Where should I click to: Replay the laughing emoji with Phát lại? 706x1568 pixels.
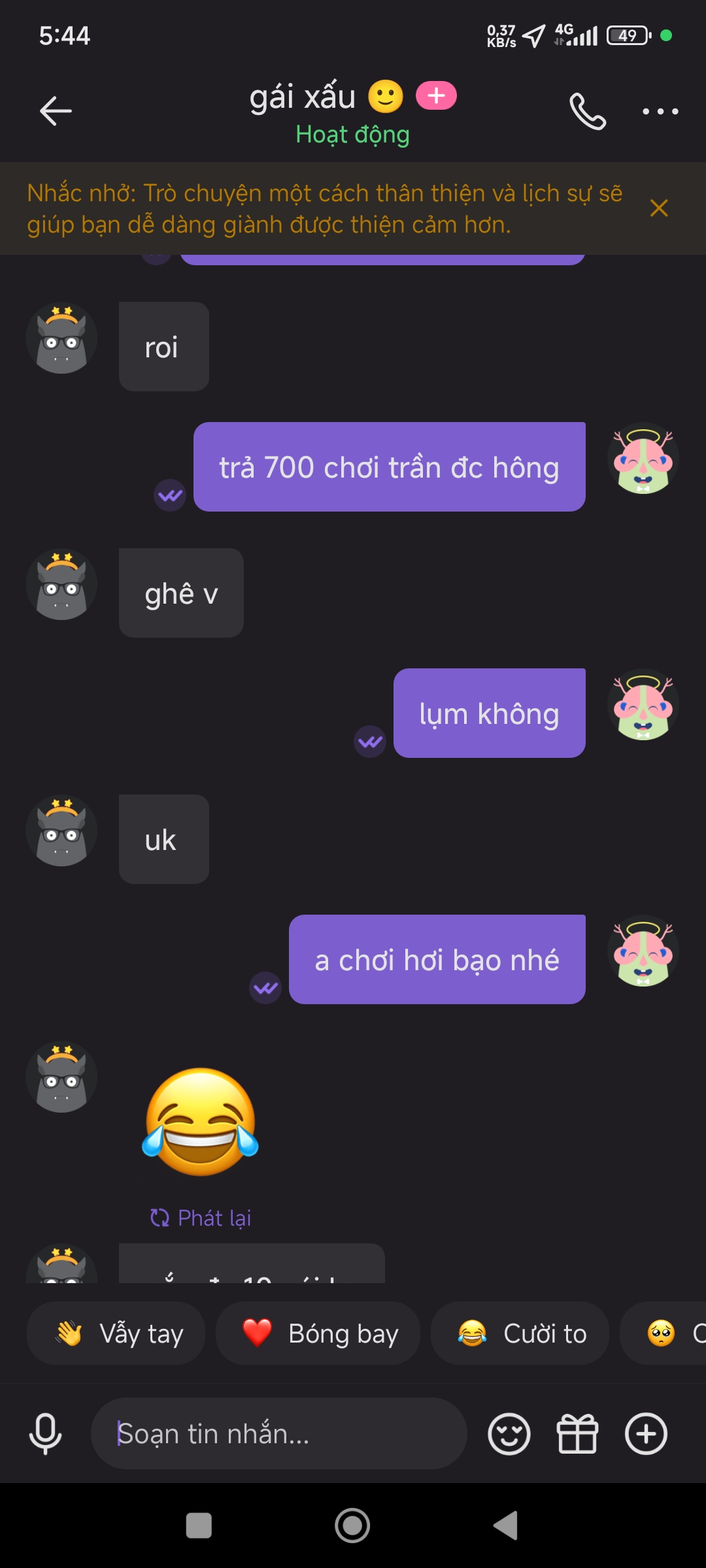[x=201, y=1218]
